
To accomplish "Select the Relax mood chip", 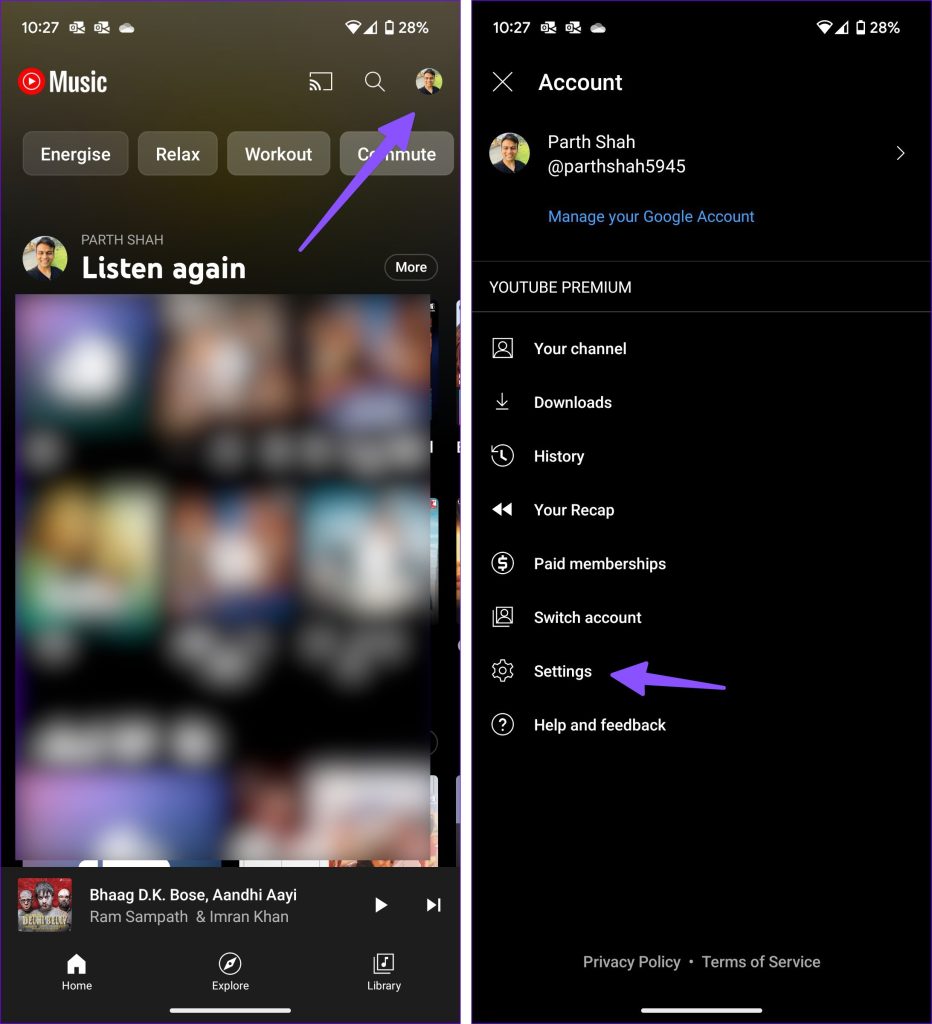I will point(178,154).
